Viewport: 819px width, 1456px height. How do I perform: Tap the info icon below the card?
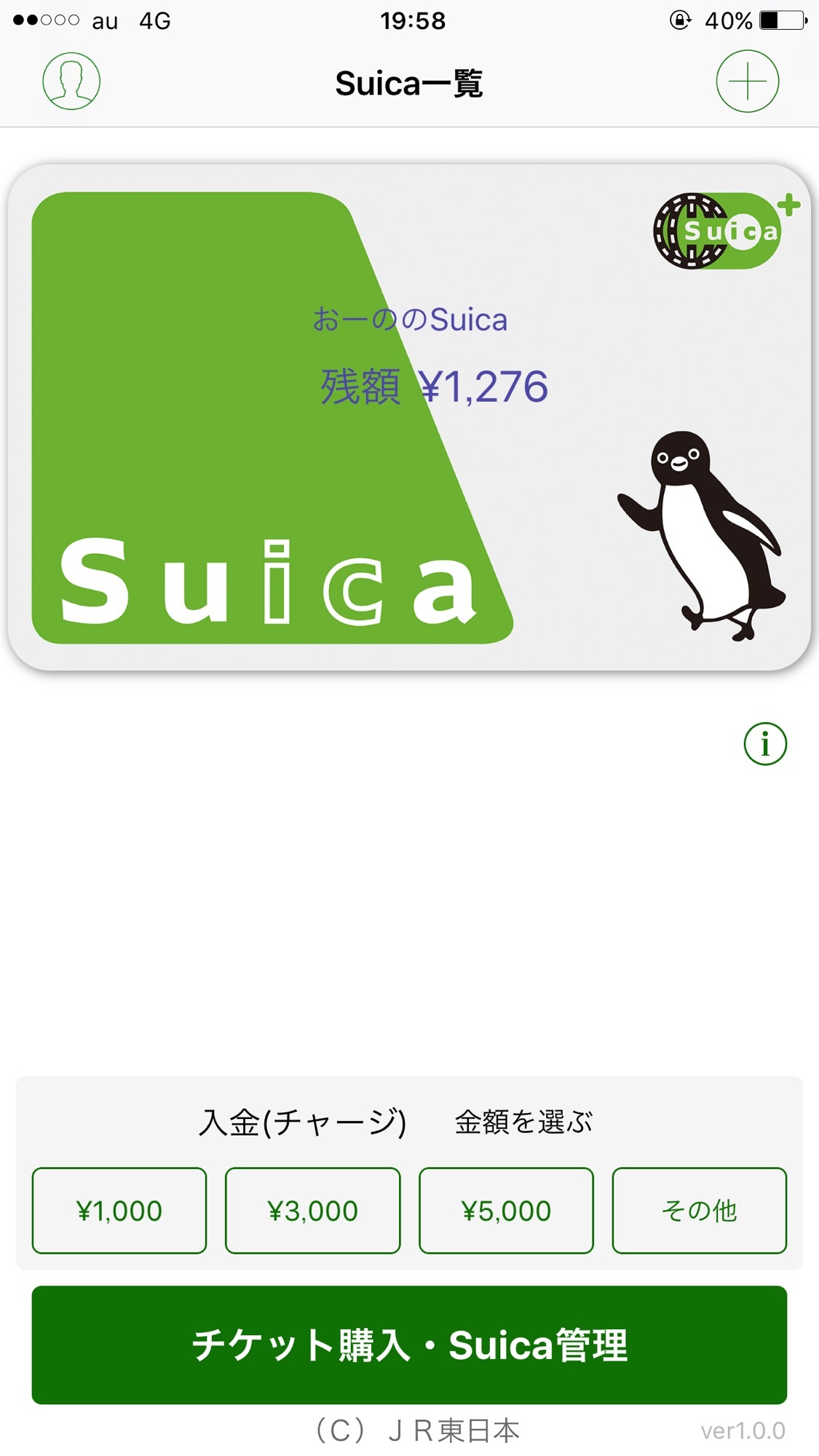[x=765, y=744]
